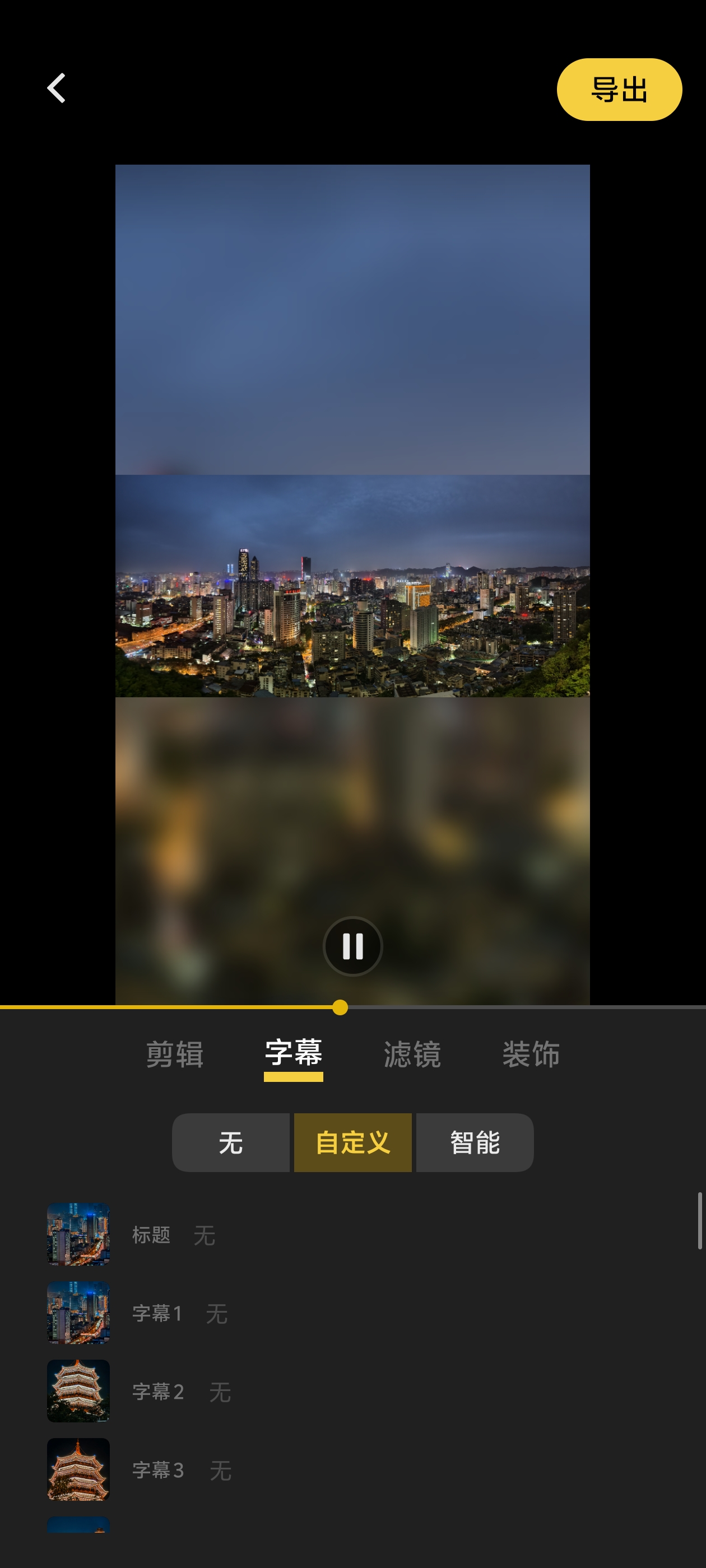The image size is (706, 1568).
Task: Go back using the top-left arrow
Action: coord(57,89)
